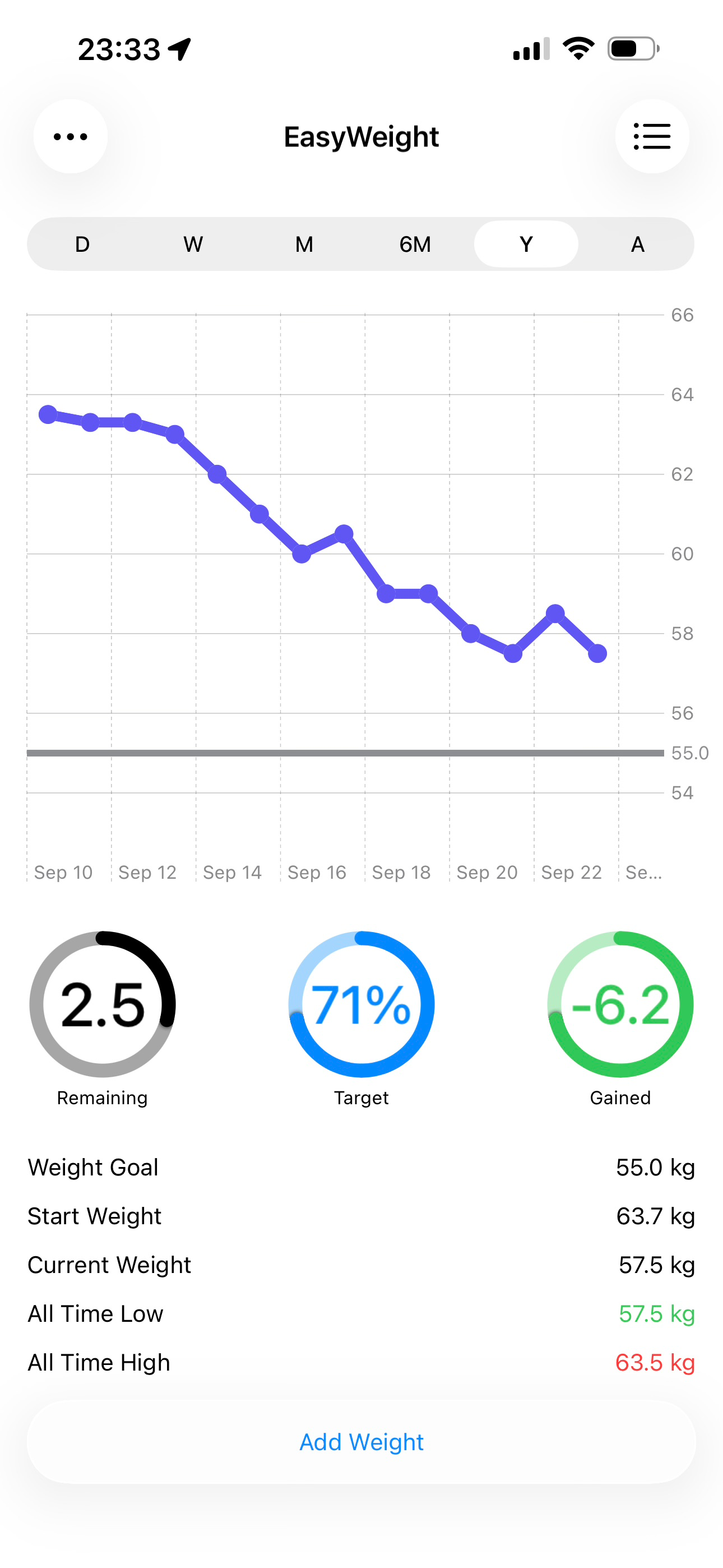
Task: Select the last data point on chart
Action: [x=598, y=654]
